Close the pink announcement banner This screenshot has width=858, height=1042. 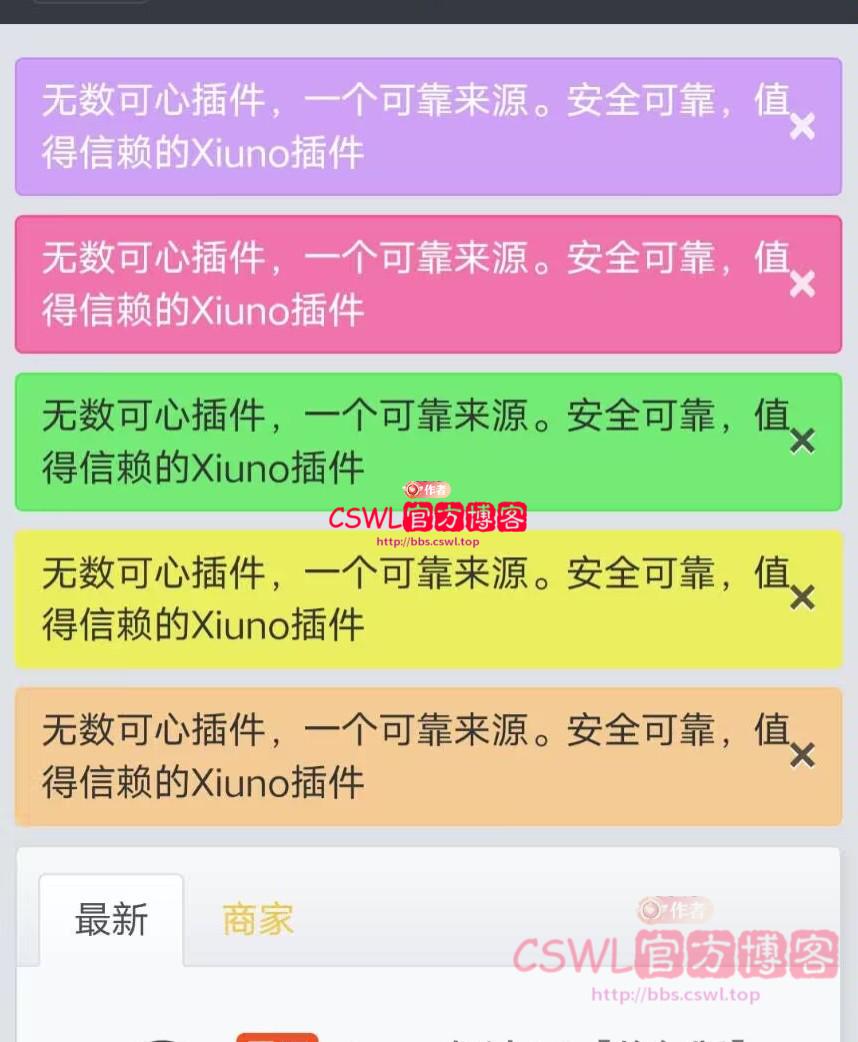(x=802, y=284)
